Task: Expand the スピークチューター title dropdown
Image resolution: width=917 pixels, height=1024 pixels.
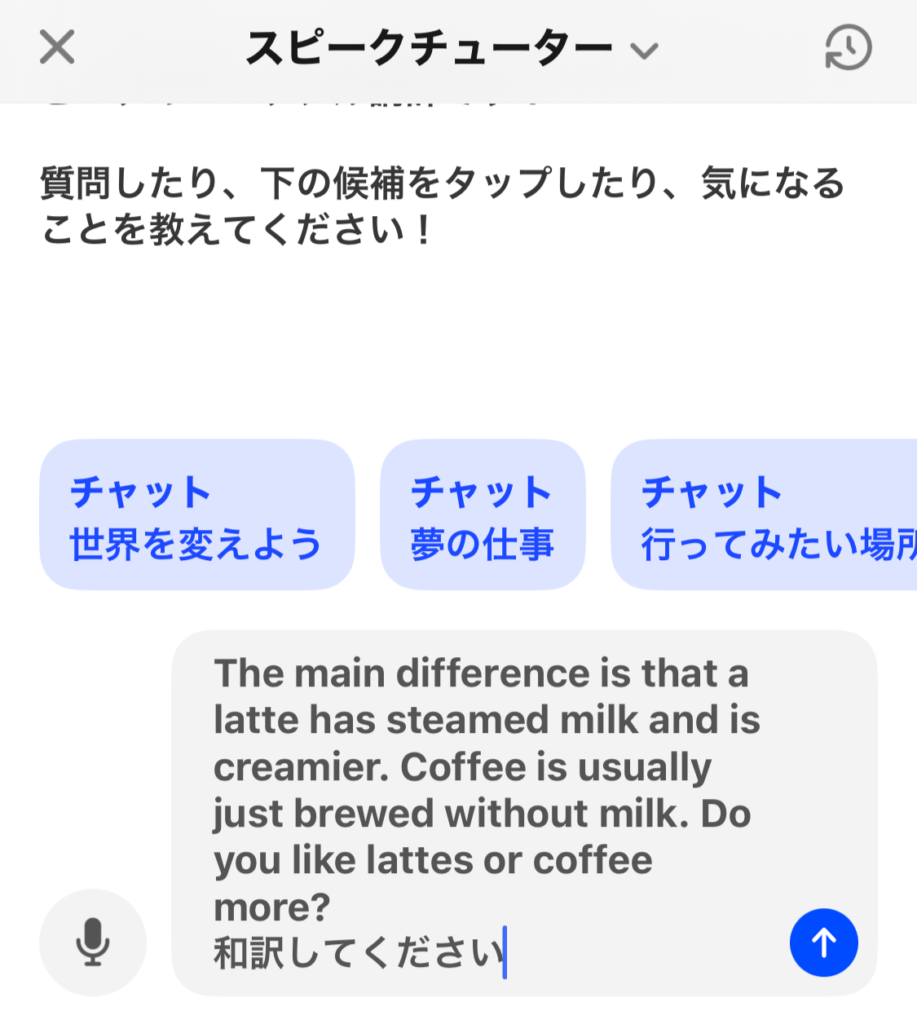Action: click(x=645, y=50)
